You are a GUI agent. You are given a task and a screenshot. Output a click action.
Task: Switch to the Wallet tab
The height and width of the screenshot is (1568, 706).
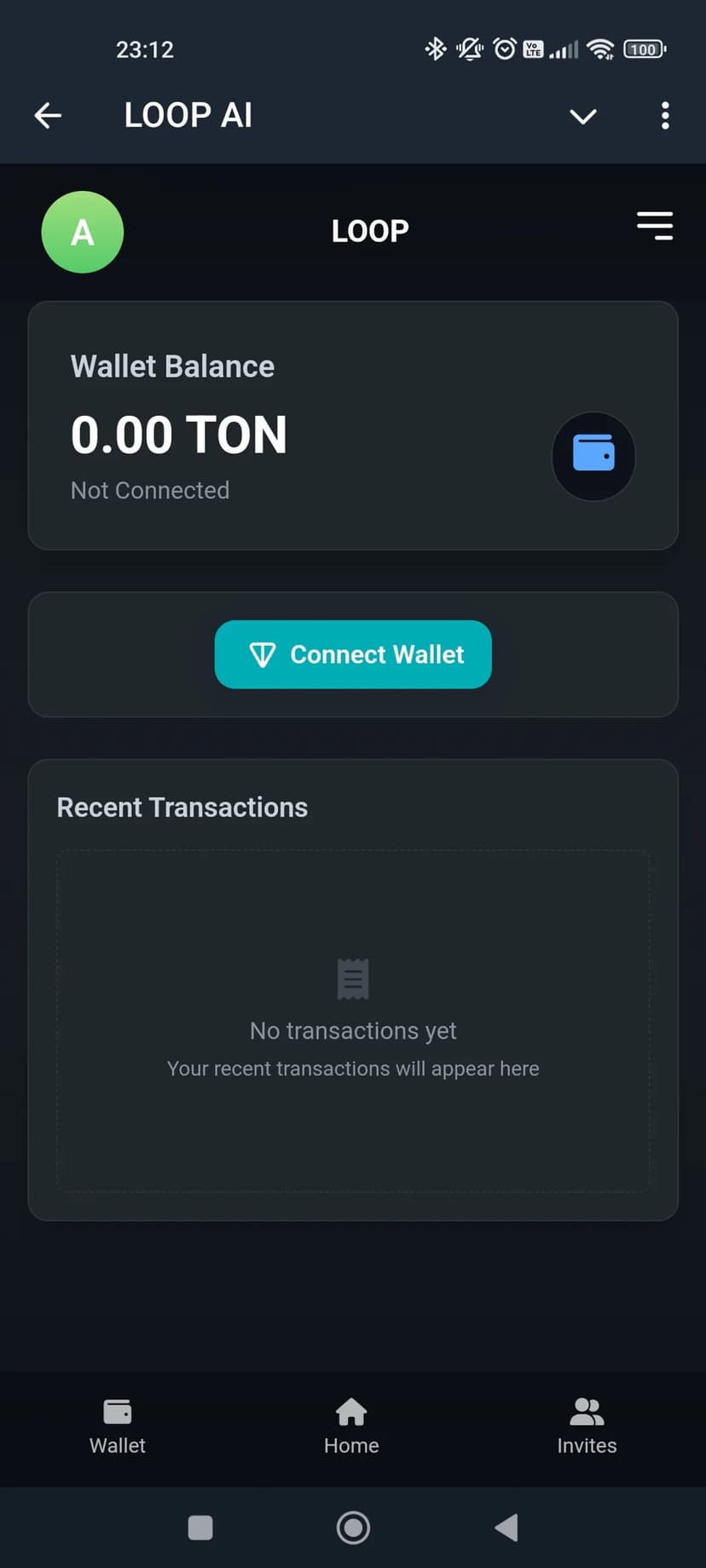click(x=118, y=1427)
